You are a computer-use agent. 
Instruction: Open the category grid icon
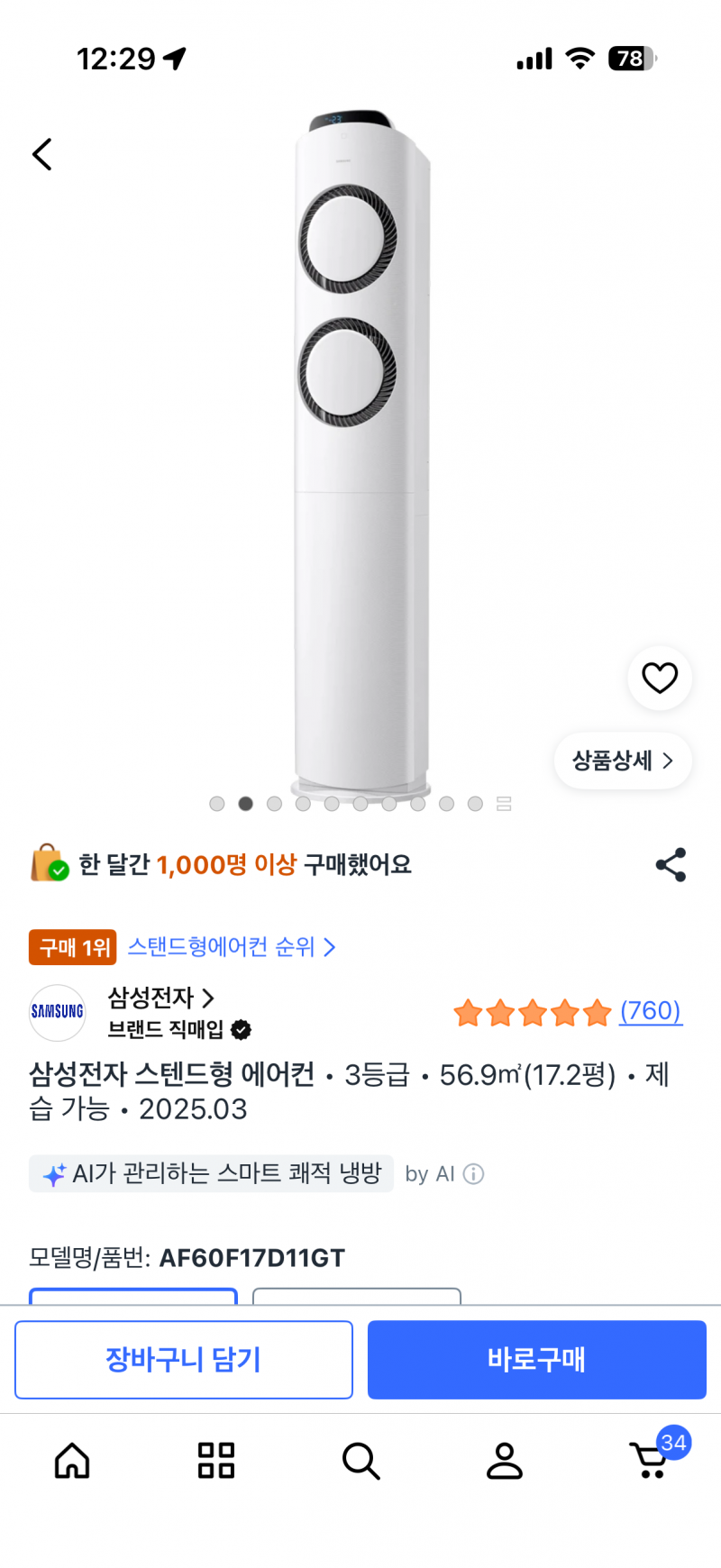coord(216,1462)
